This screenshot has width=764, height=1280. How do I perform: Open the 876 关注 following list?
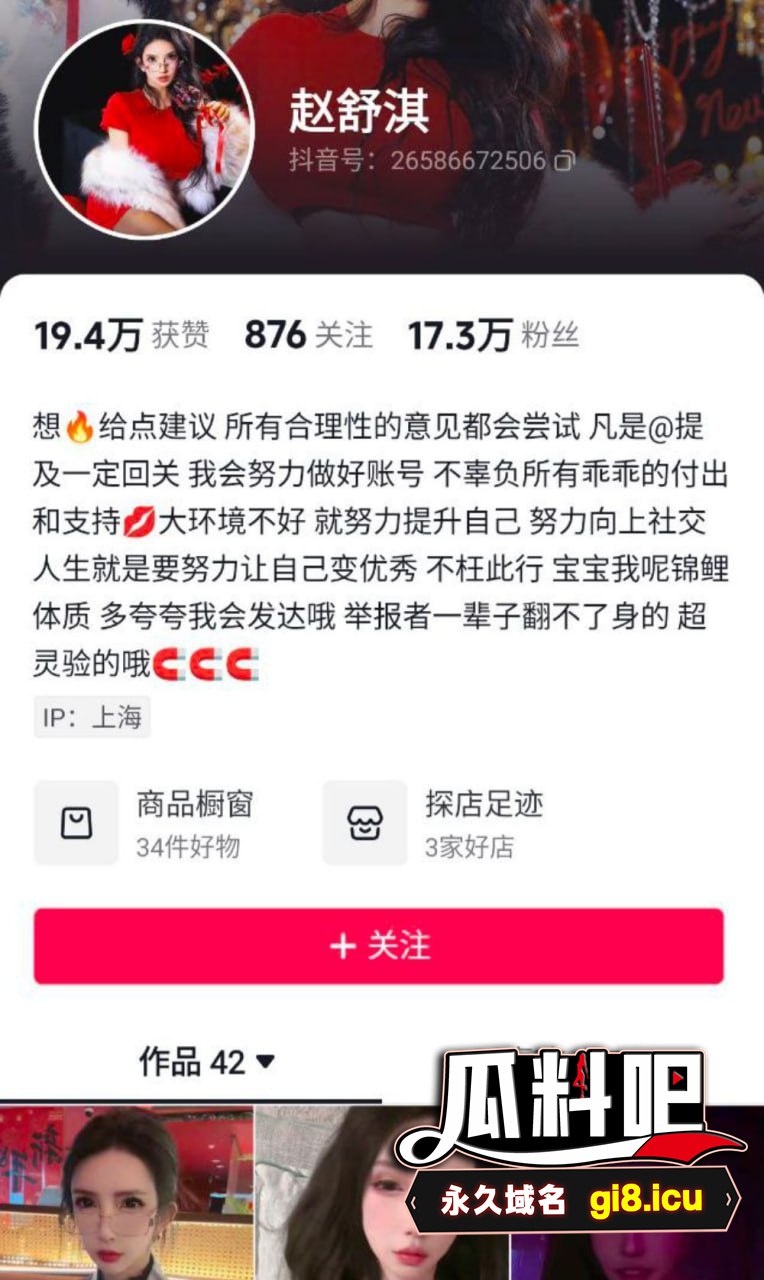click(x=308, y=336)
